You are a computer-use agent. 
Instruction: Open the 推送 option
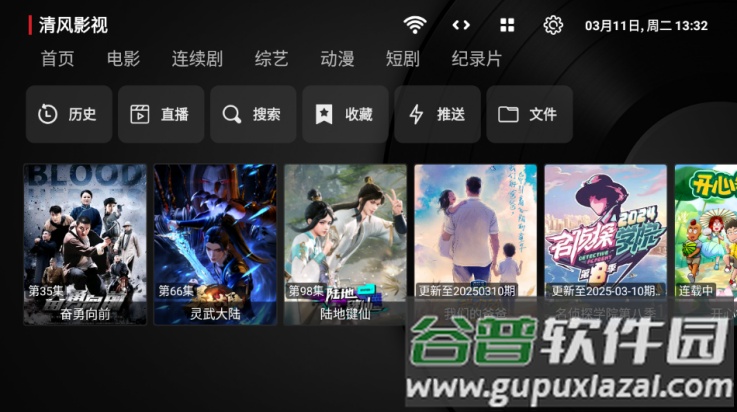tap(437, 114)
